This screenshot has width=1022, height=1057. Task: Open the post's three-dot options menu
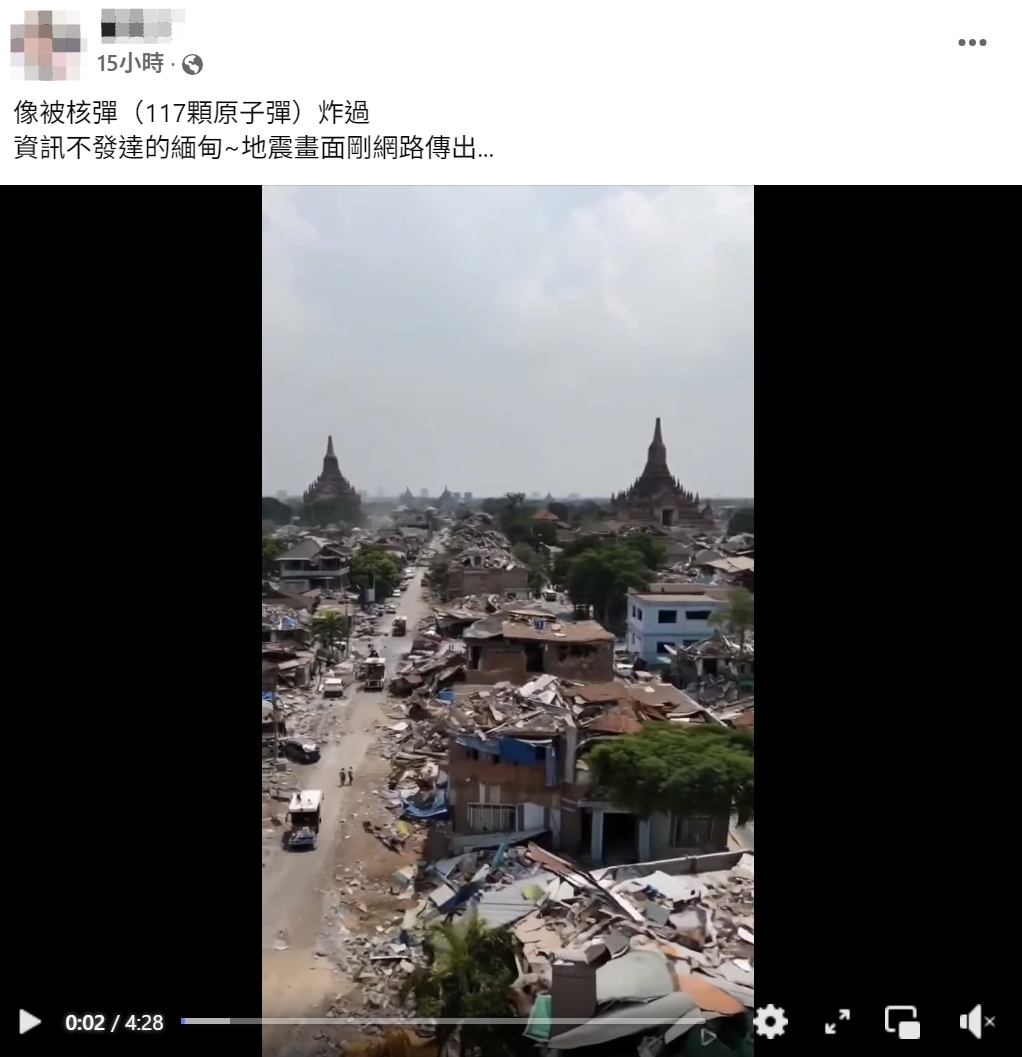point(972,43)
